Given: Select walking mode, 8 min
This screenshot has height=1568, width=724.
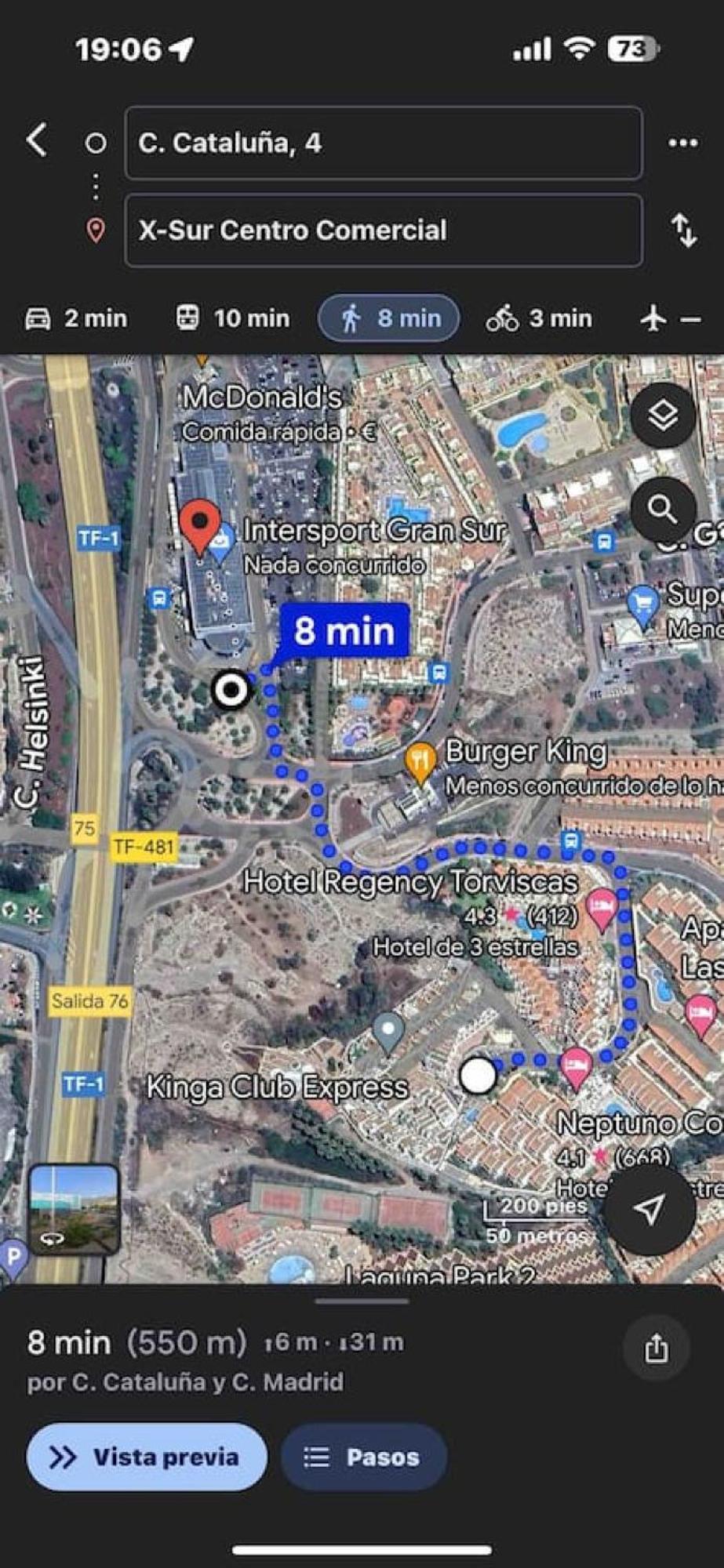Looking at the screenshot, I should [389, 318].
